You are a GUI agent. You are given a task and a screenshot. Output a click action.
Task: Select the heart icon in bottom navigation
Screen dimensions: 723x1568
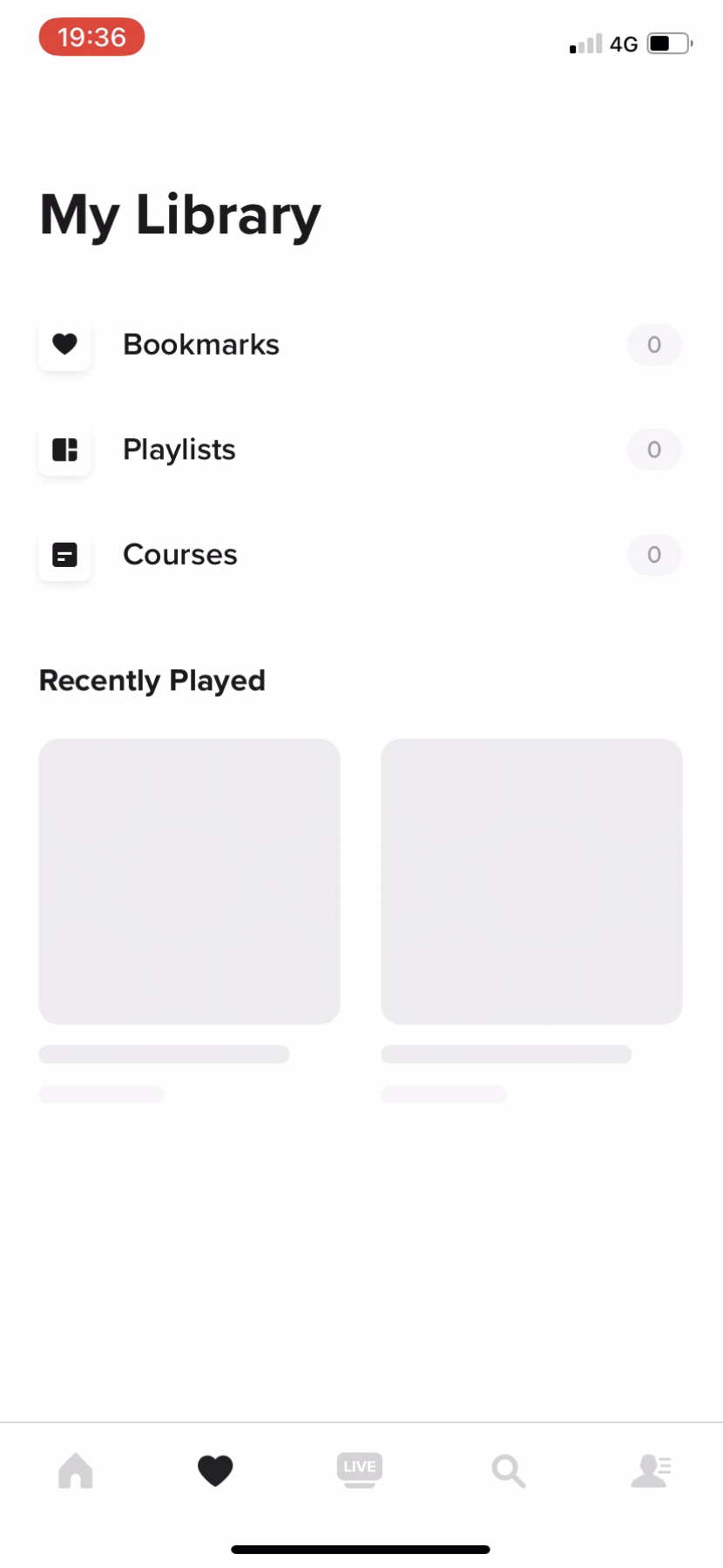(216, 1469)
